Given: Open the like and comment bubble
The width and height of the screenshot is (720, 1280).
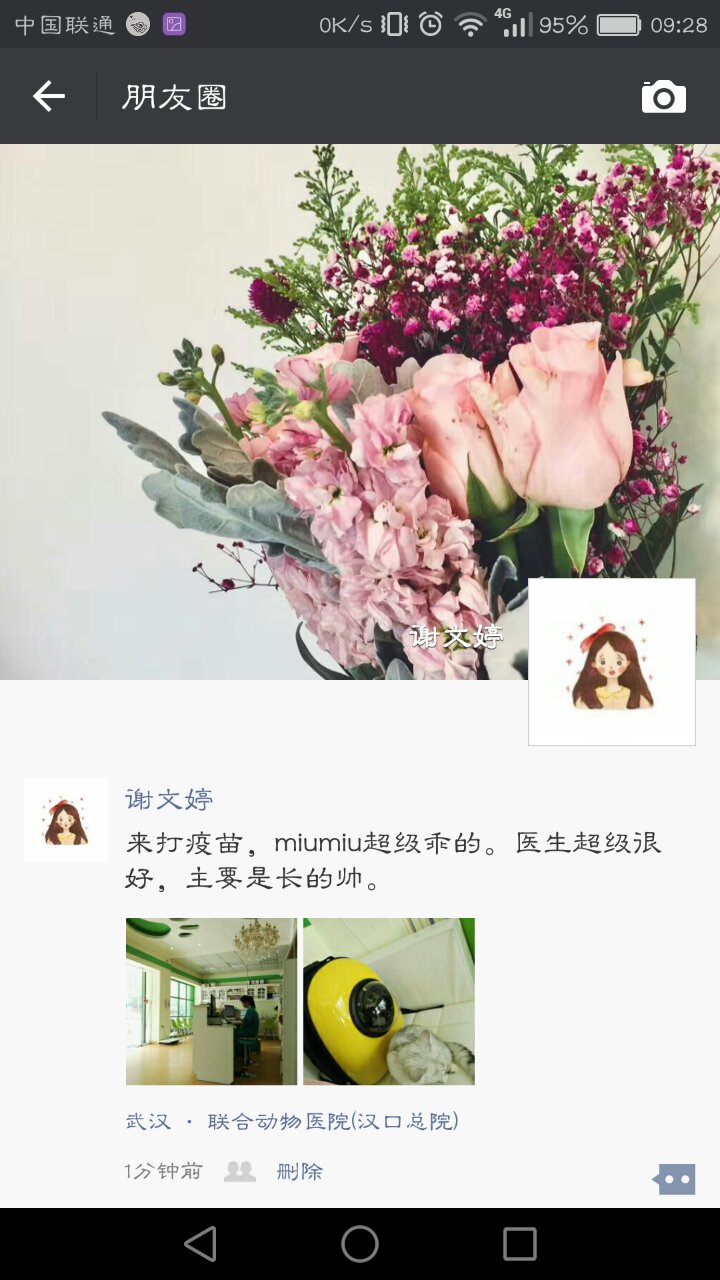Looking at the screenshot, I should pyautogui.click(x=675, y=1179).
